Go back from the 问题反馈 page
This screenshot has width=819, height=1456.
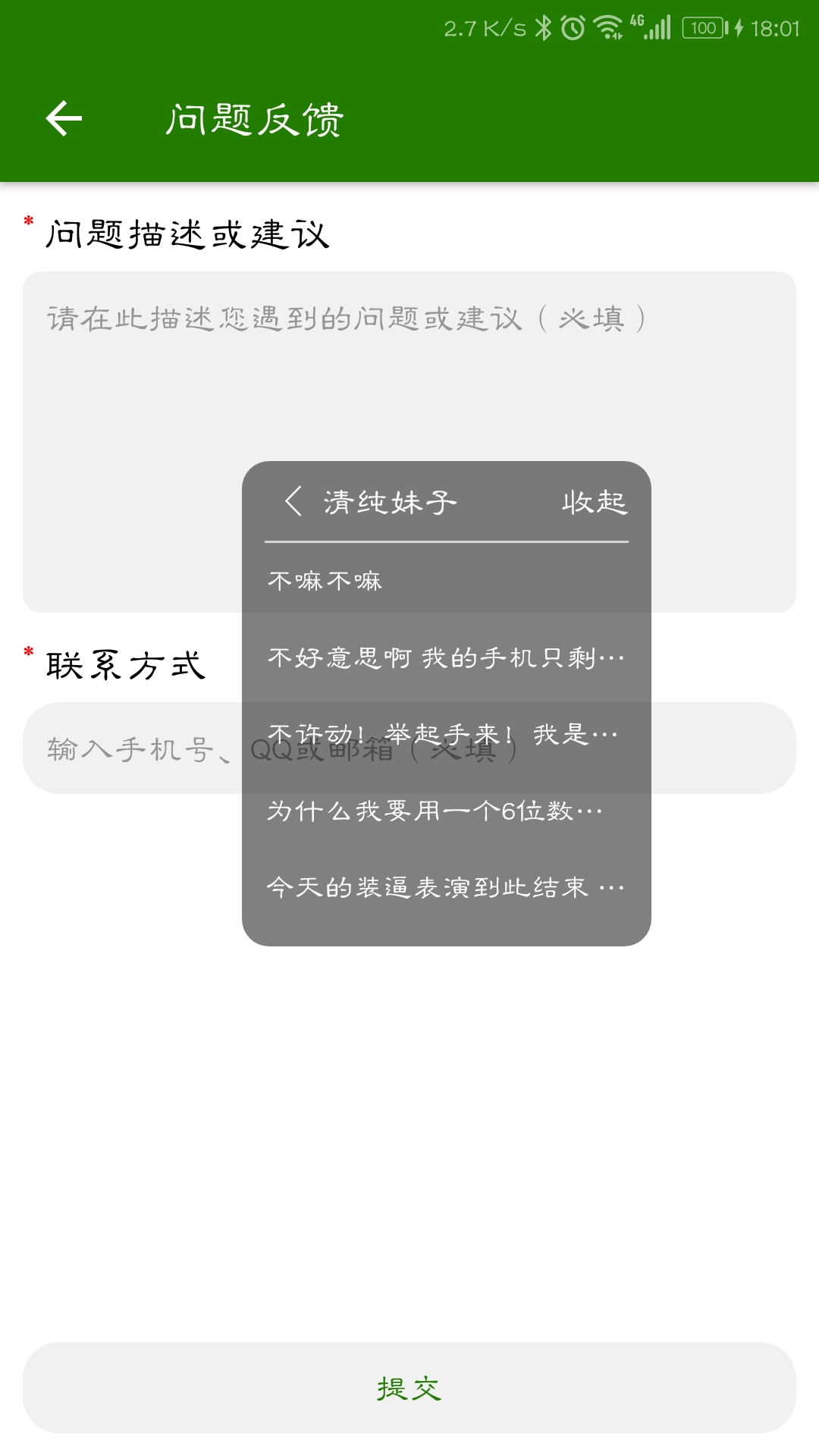pyautogui.click(x=64, y=119)
